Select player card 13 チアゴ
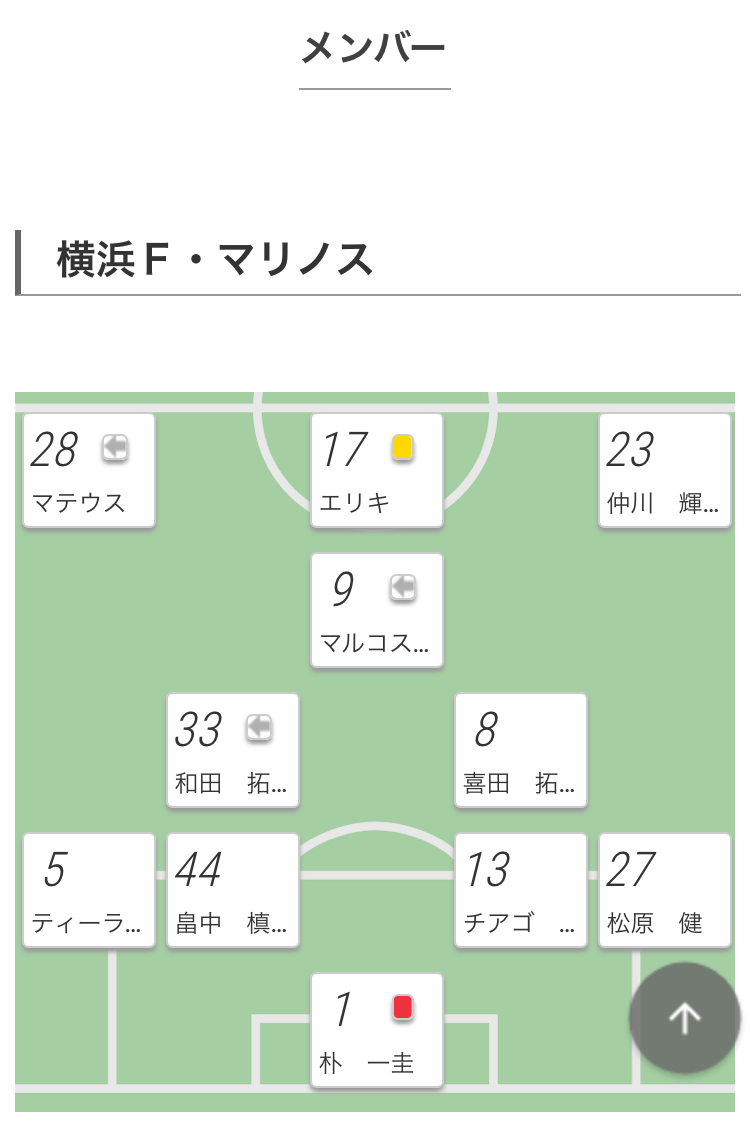 point(521,890)
